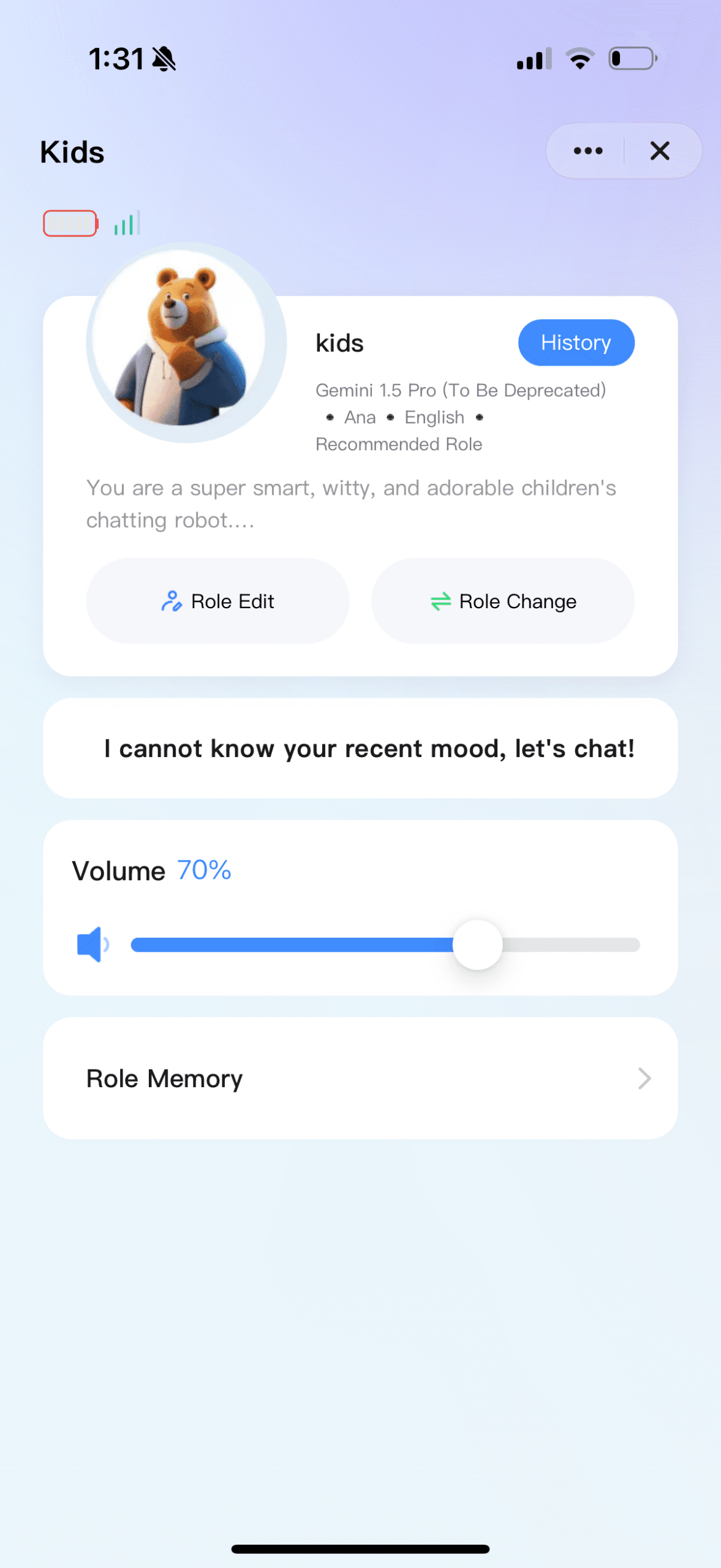Tap Role Change to switch roles

coord(502,601)
